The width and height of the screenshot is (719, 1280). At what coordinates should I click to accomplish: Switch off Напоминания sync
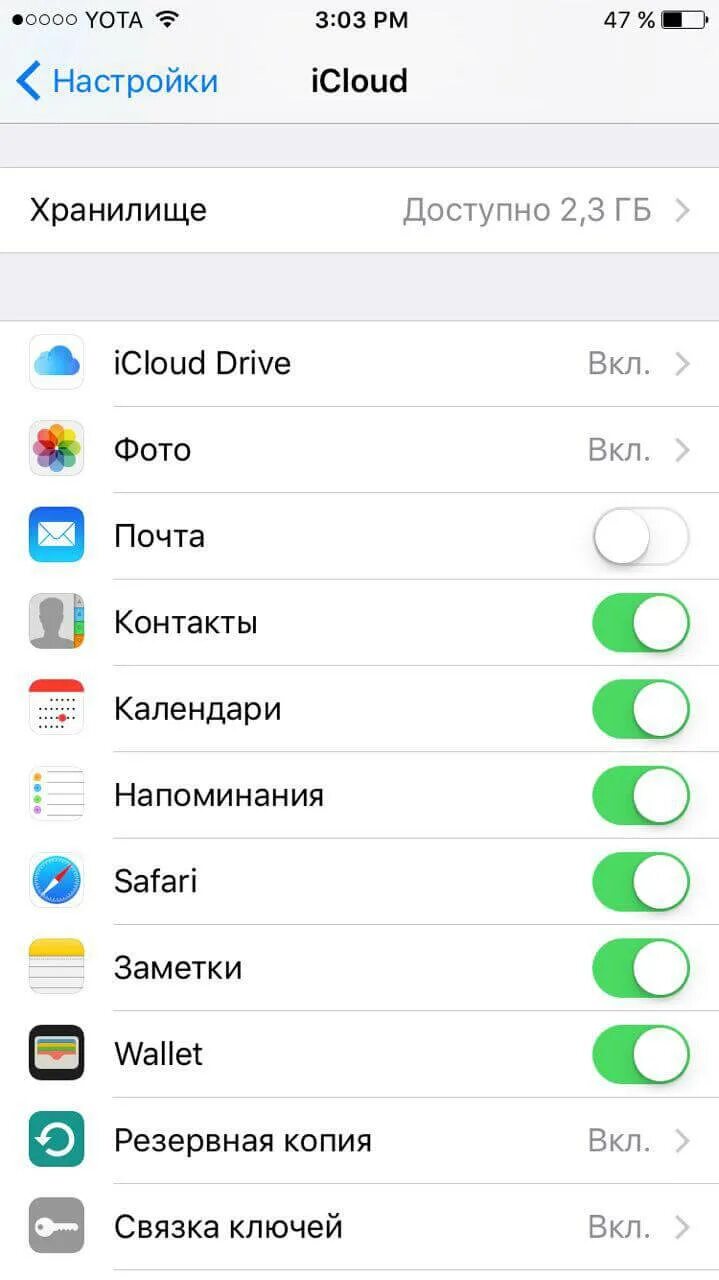(641, 795)
